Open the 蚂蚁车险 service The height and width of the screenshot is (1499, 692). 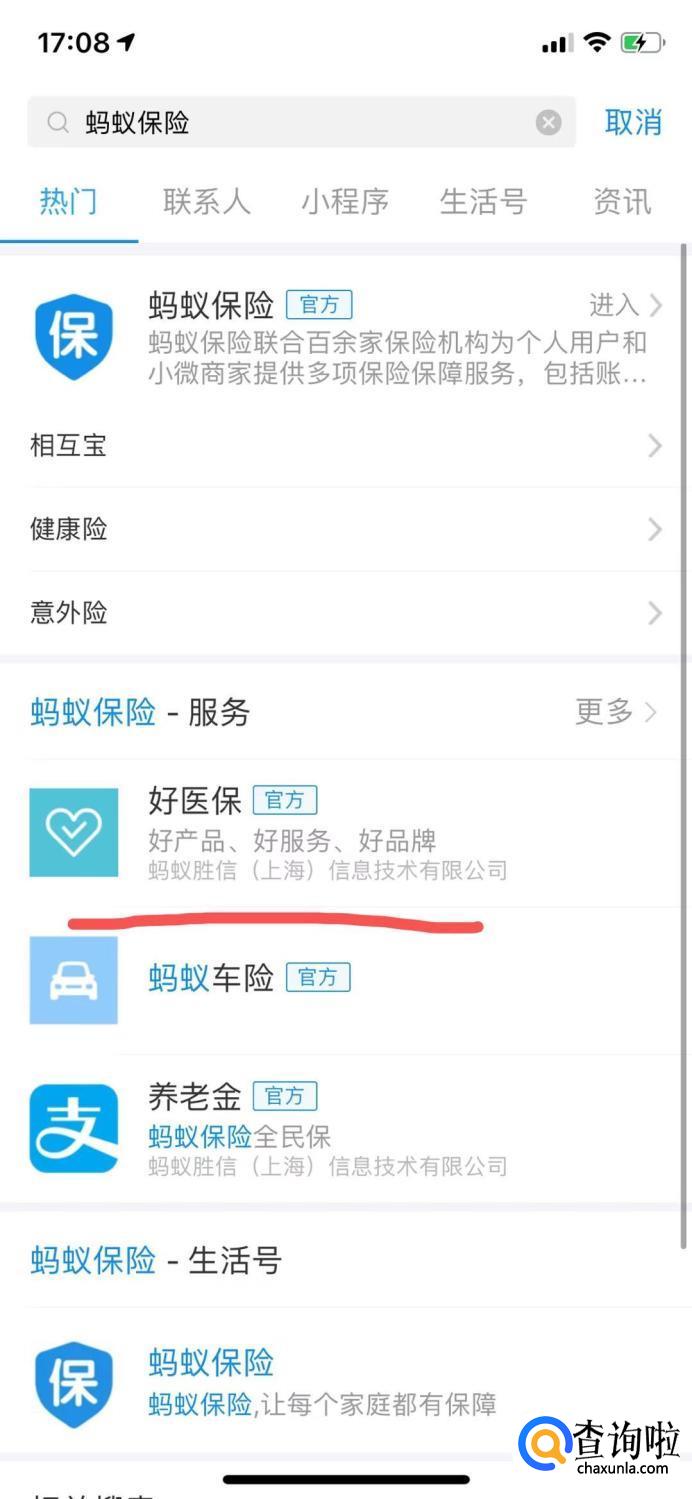click(346, 980)
